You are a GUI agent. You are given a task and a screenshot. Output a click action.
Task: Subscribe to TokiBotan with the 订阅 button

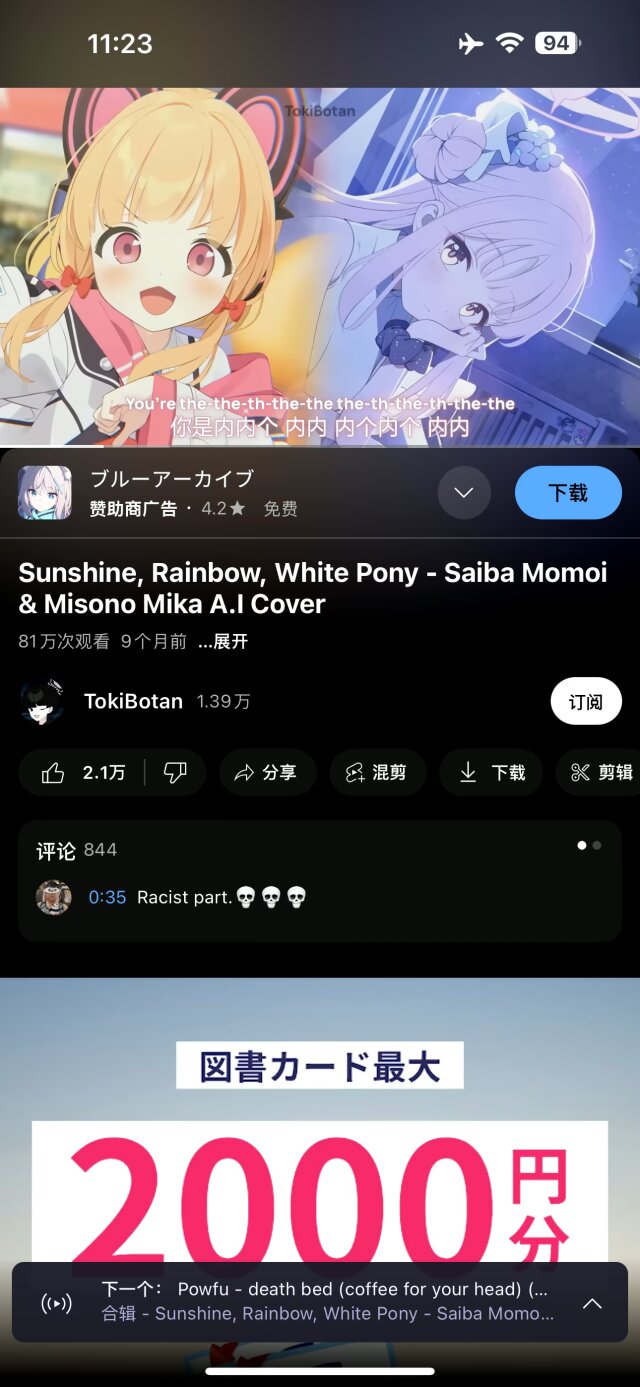(586, 701)
